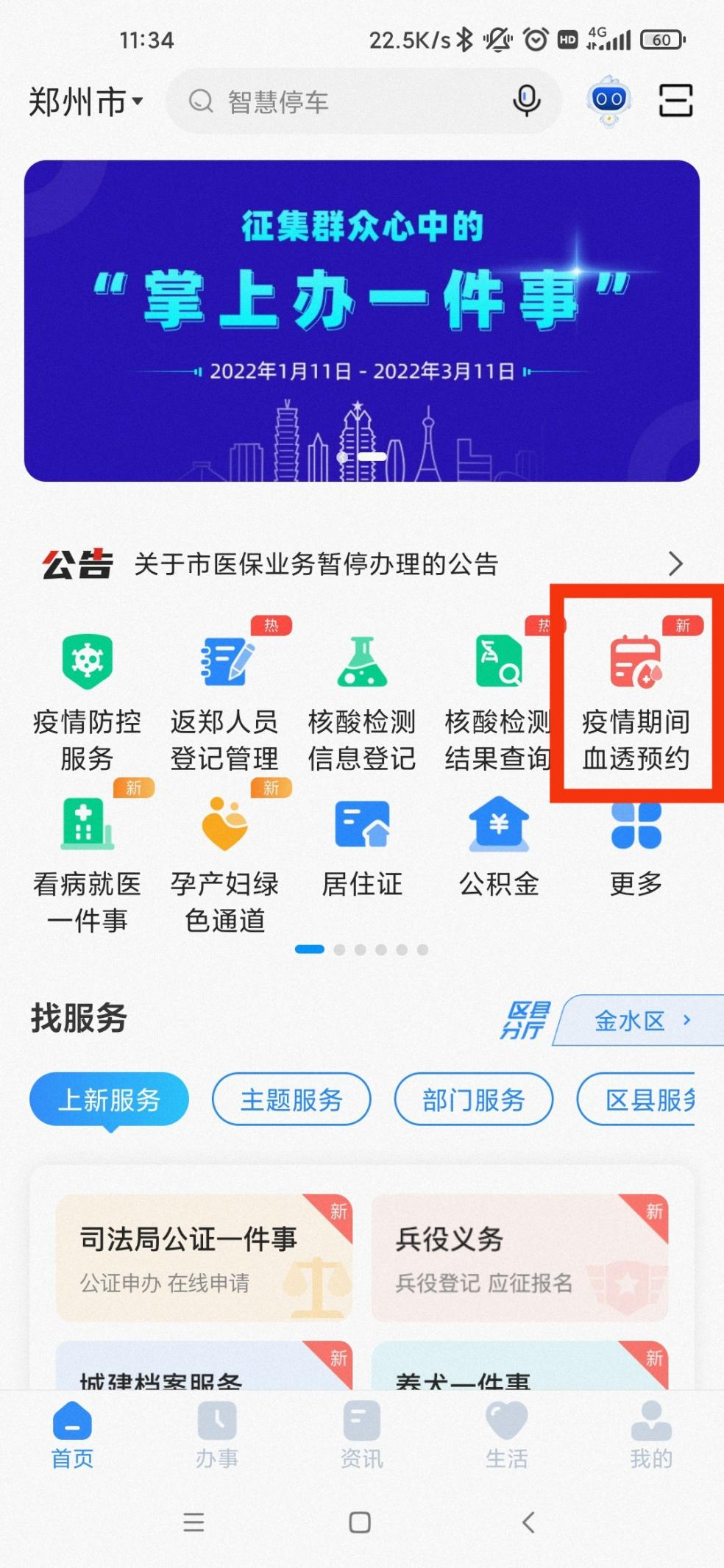The image size is (724, 1568).
Task: Open the robot assistant icon
Action: (608, 100)
